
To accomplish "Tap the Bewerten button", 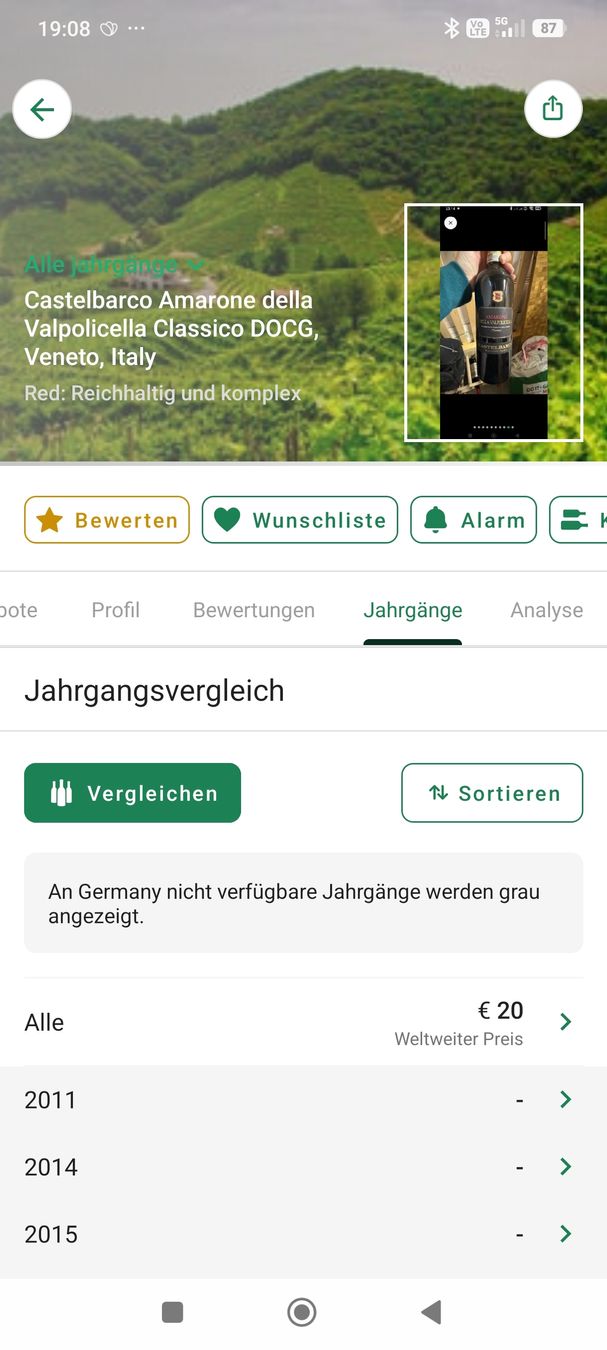I will [x=107, y=520].
